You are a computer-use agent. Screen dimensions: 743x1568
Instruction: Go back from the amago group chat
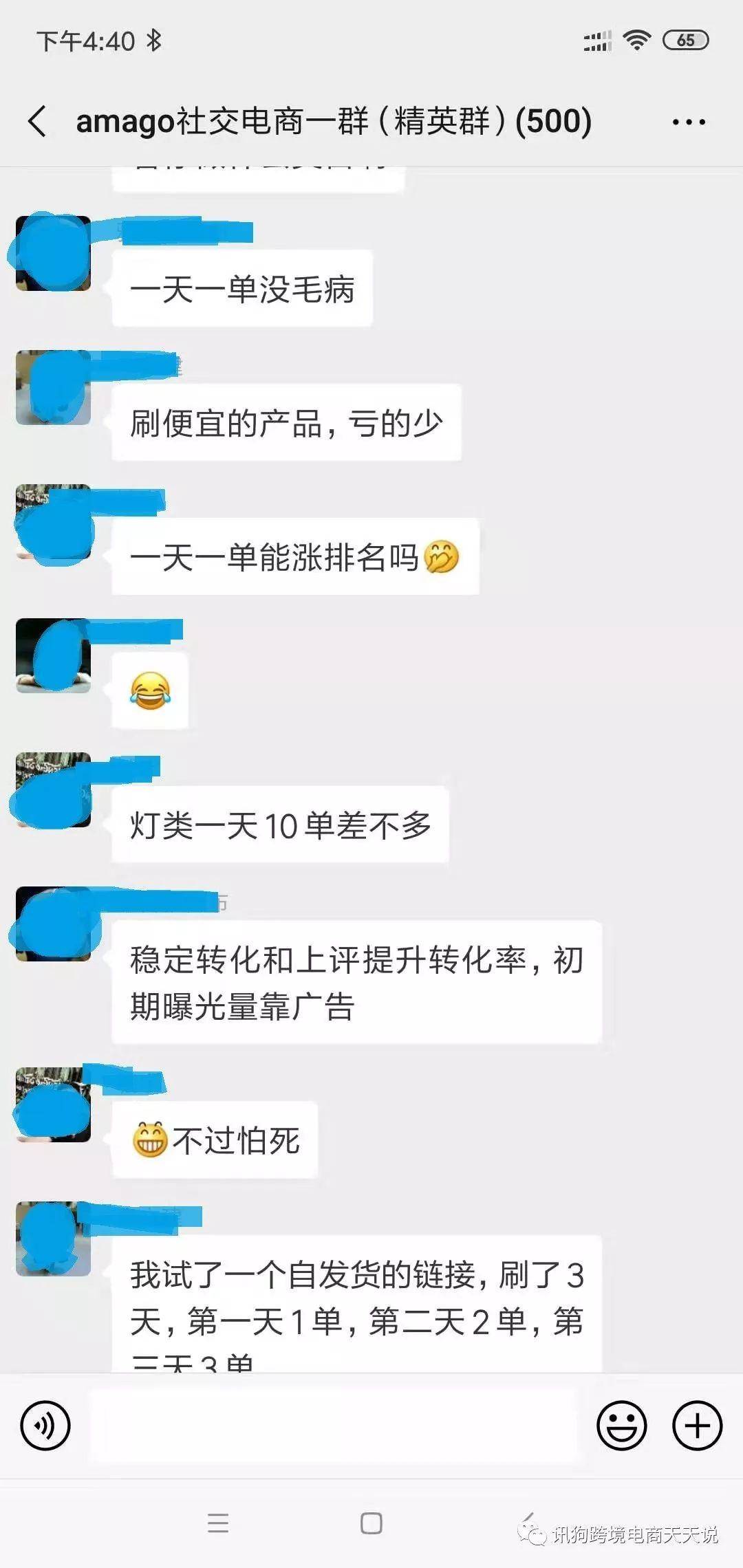coord(38,122)
